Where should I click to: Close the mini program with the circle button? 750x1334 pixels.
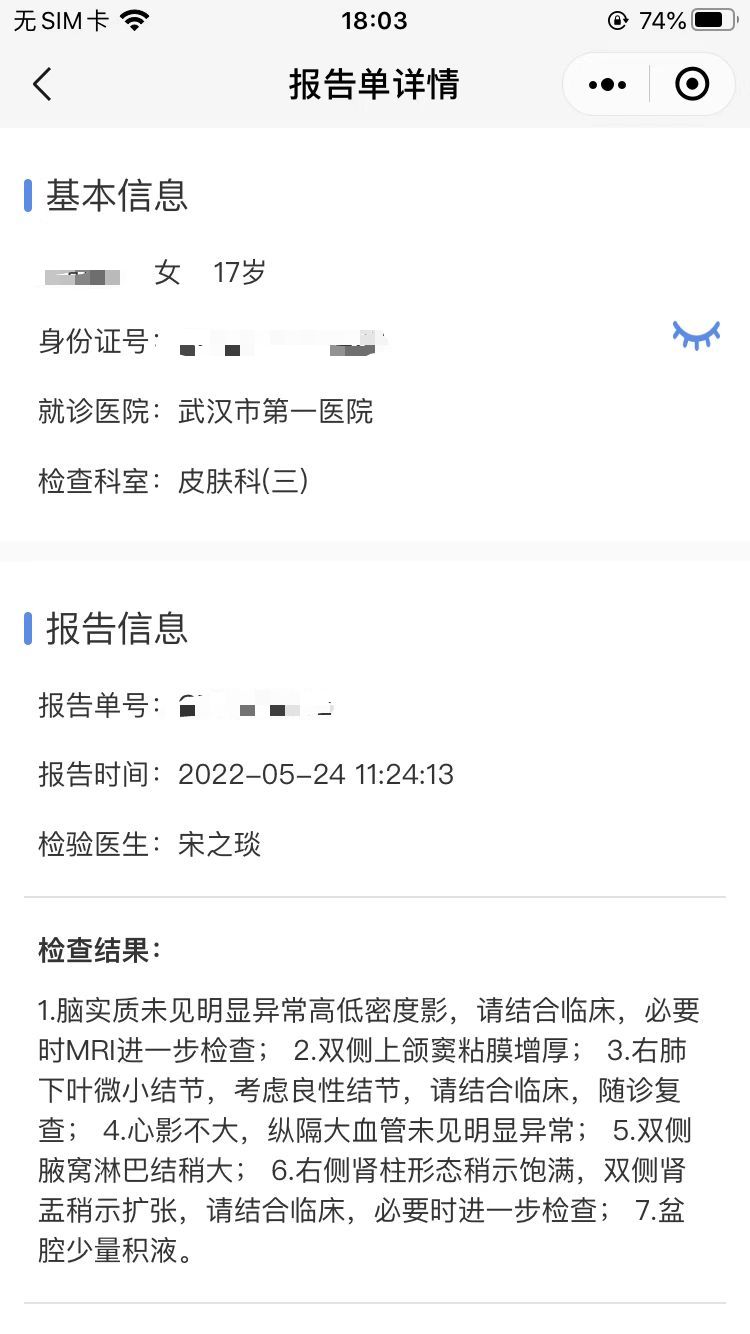[692, 85]
